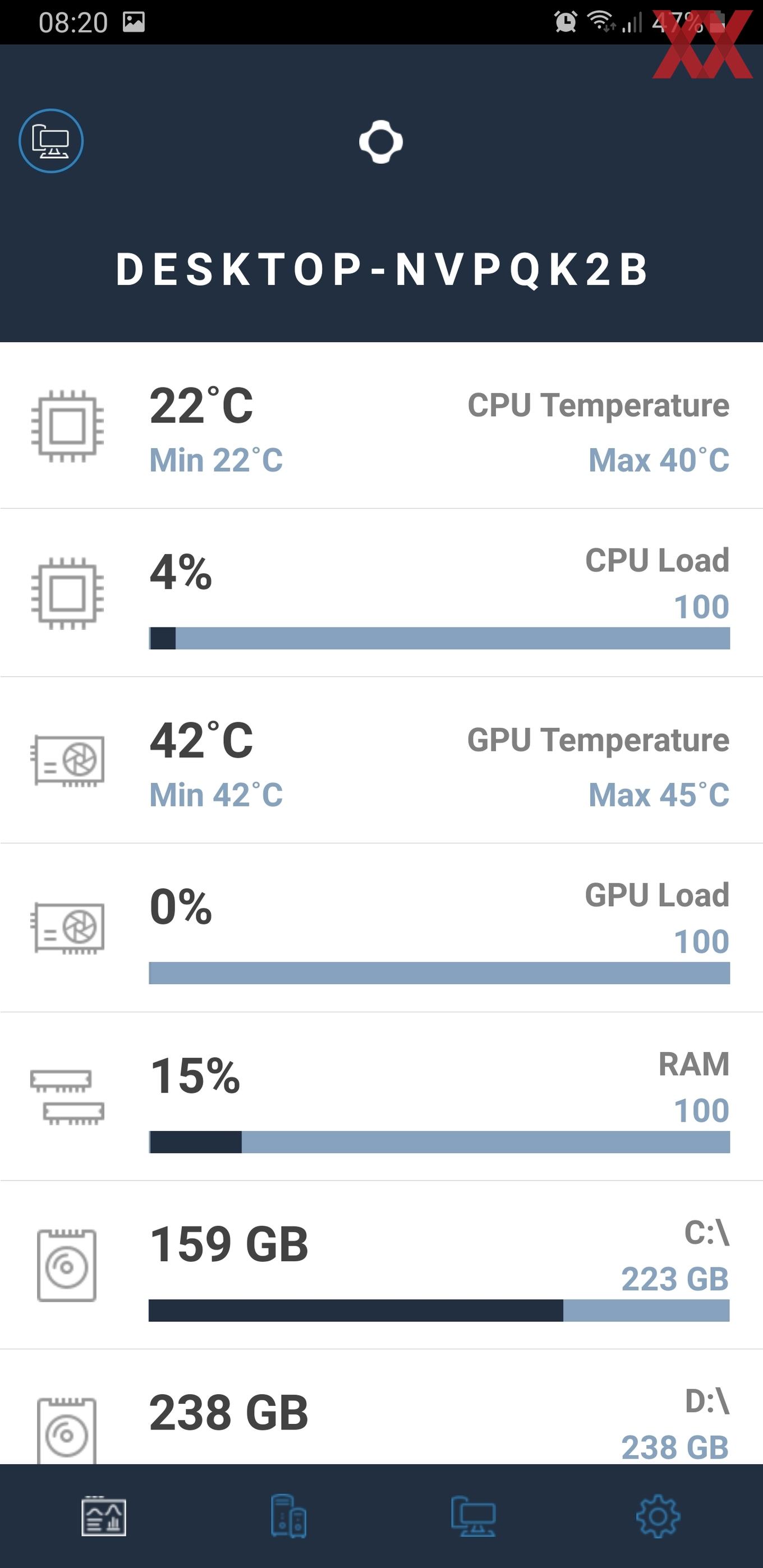The height and width of the screenshot is (1568, 763).
Task: Tap the computer selection icon in the header
Action: click(51, 141)
